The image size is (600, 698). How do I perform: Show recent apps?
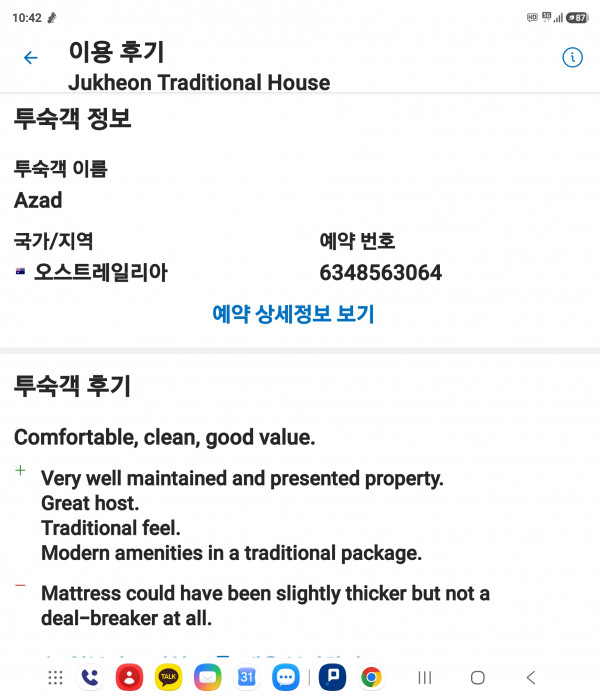tap(425, 678)
